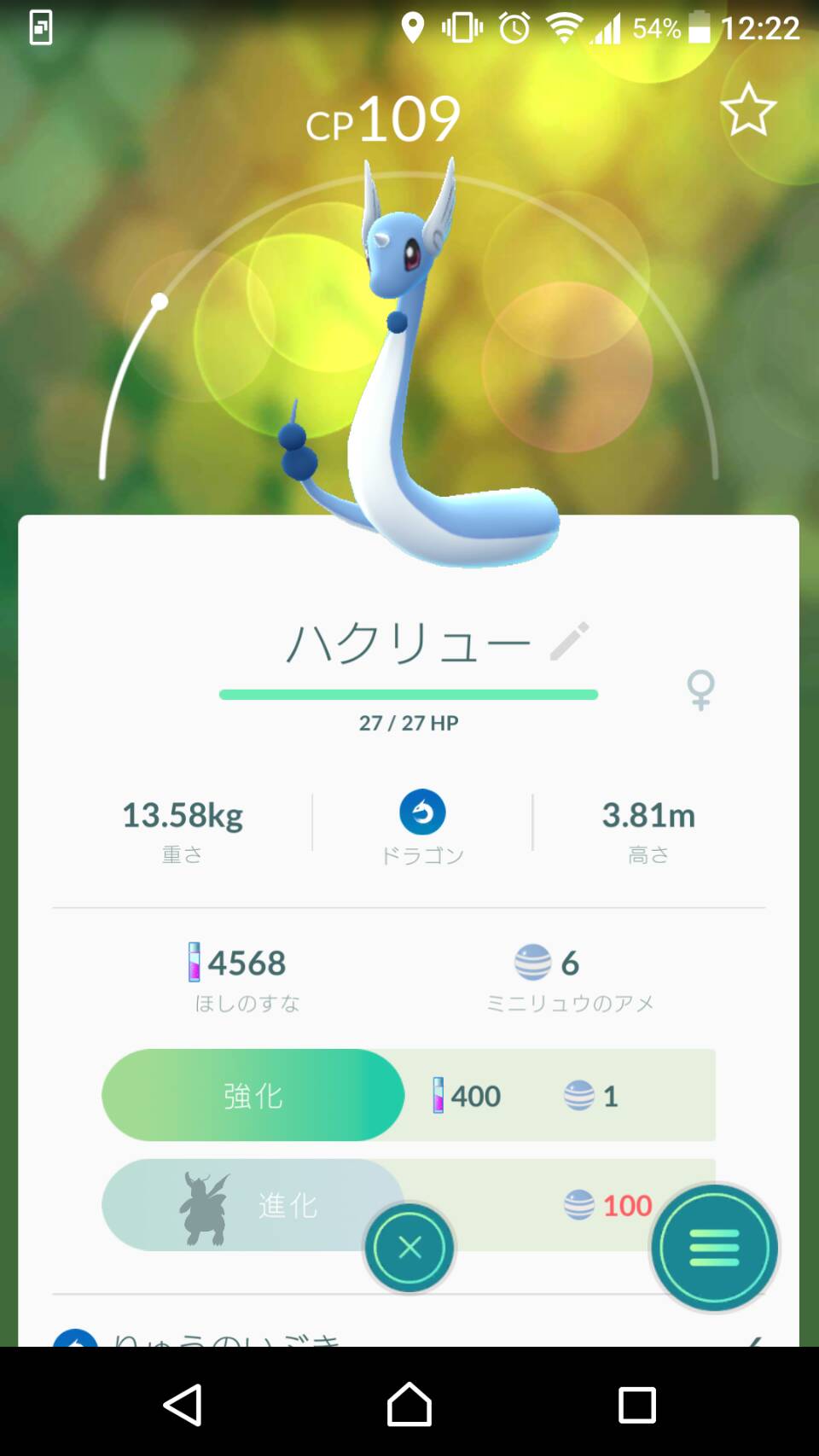This screenshot has height=1456, width=819.
Task: Tap the 強化 power up button
Action: (253, 1095)
